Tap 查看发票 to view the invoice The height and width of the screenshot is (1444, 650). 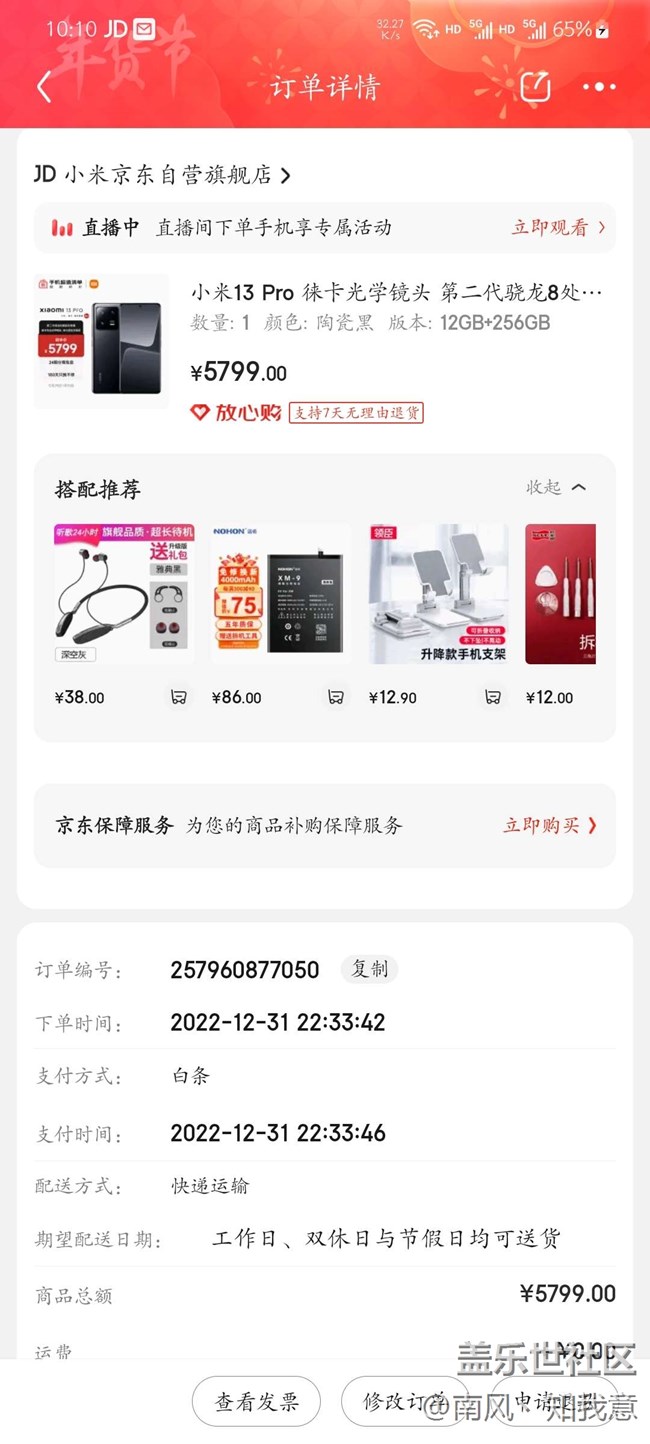(256, 1402)
